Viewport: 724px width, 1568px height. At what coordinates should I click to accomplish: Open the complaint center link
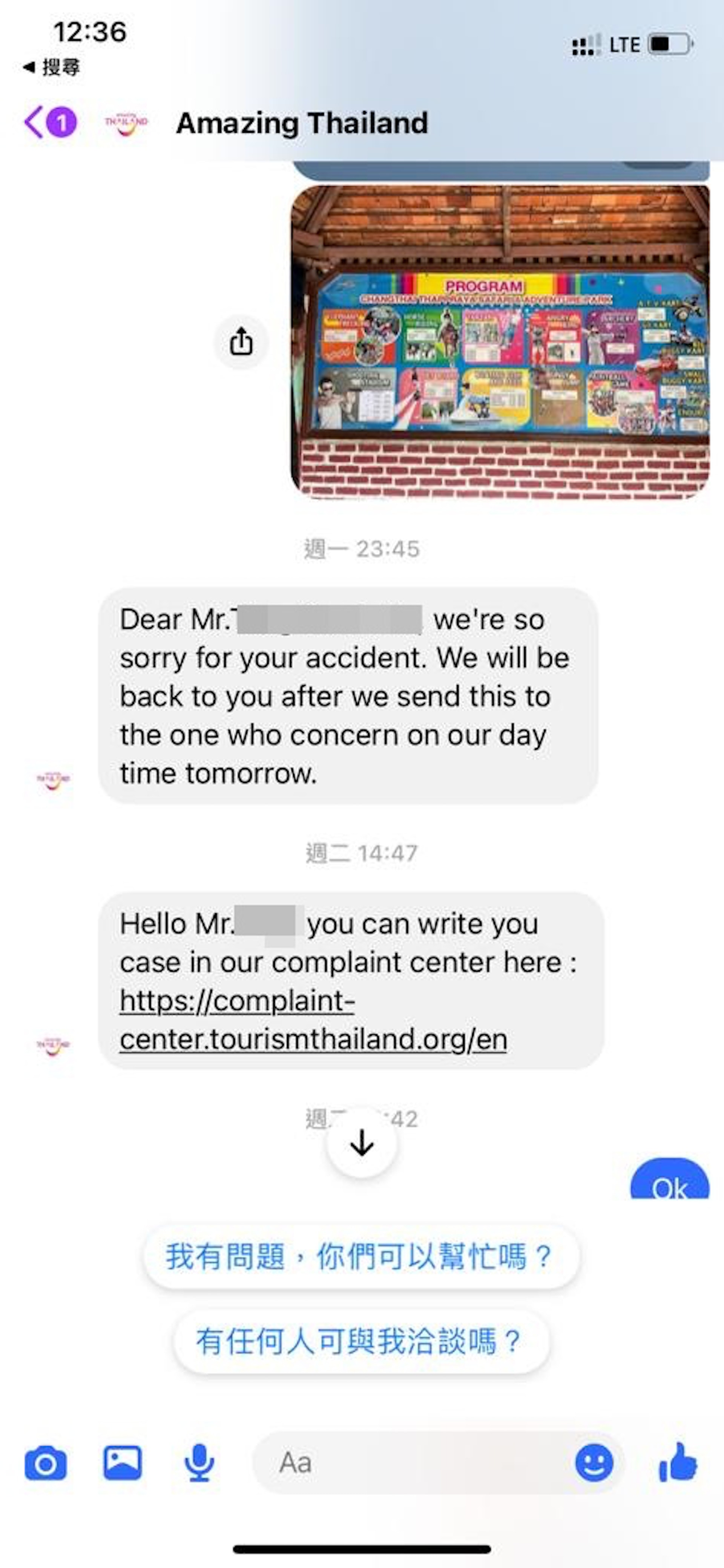313,1020
